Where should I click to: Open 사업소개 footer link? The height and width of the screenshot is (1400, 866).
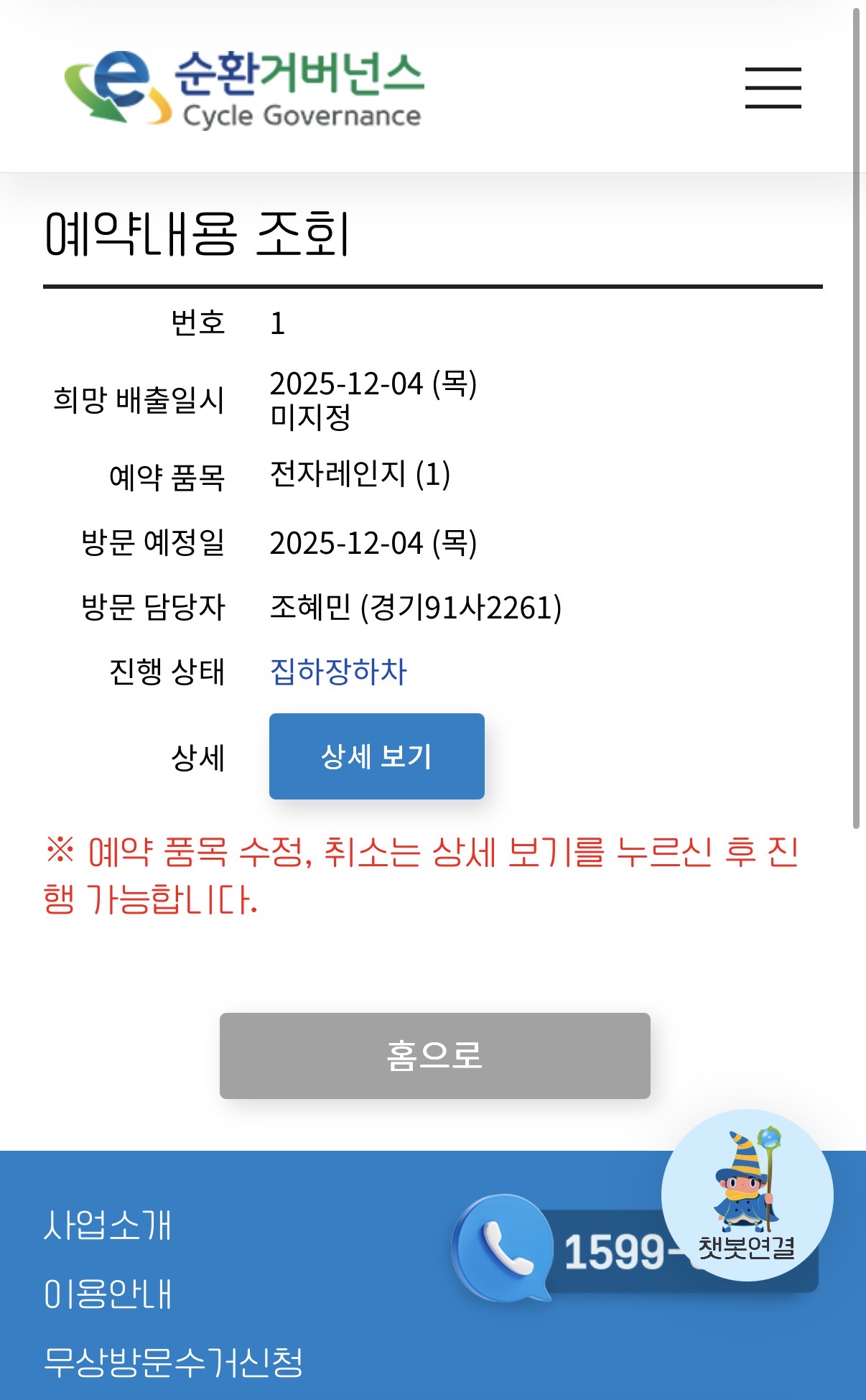(x=108, y=1225)
